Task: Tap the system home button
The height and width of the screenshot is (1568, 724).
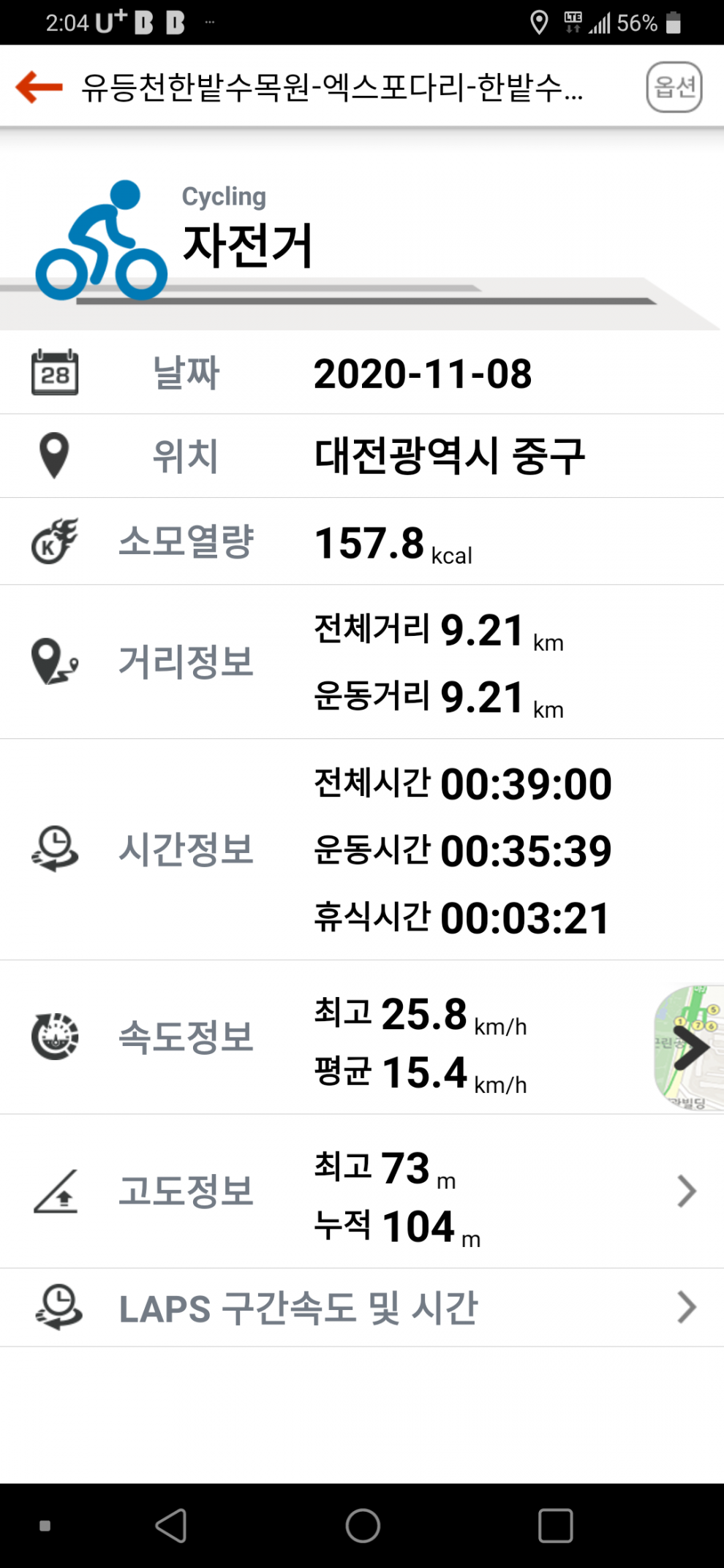Action: (x=363, y=1526)
